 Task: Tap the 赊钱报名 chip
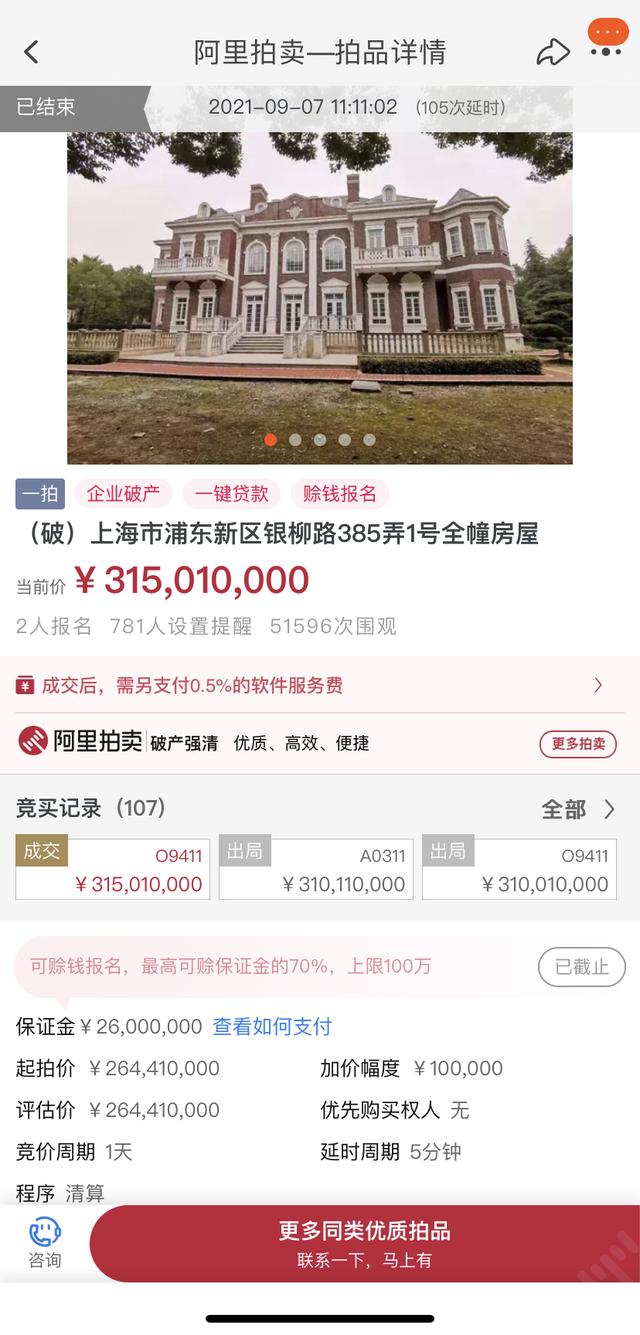click(340, 494)
